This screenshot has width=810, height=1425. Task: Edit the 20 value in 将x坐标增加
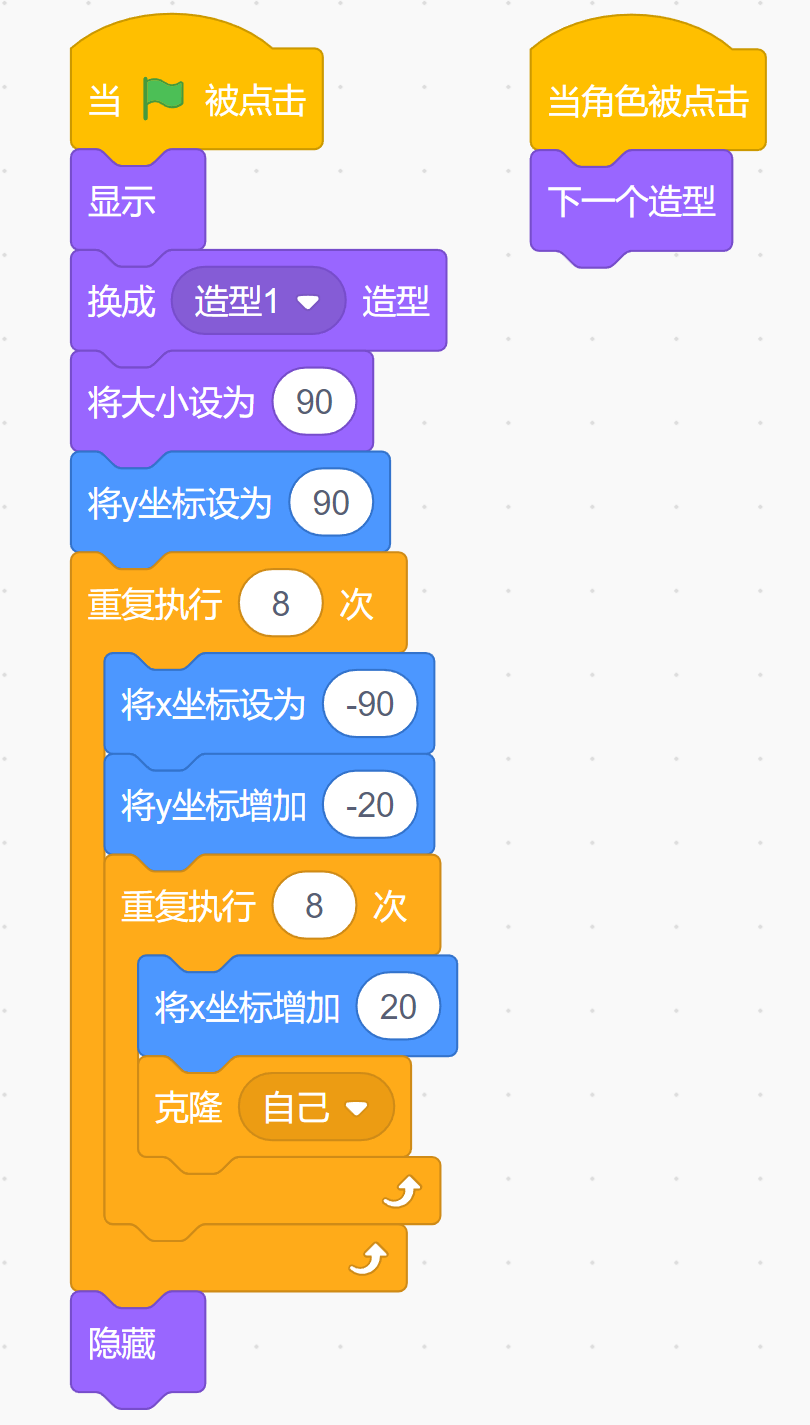(x=398, y=1007)
